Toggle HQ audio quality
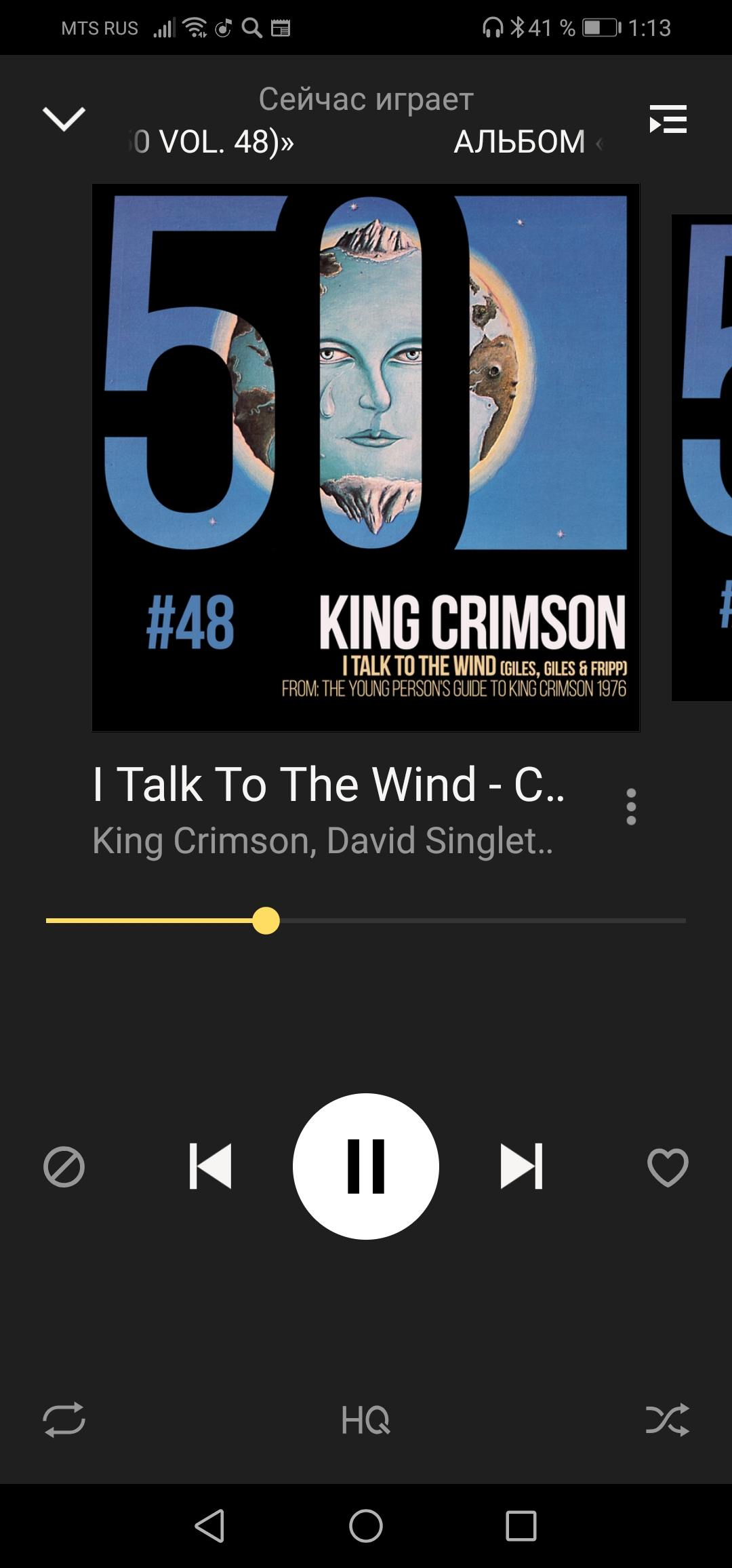732x1568 pixels. pyautogui.click(x=366, y=1419)
